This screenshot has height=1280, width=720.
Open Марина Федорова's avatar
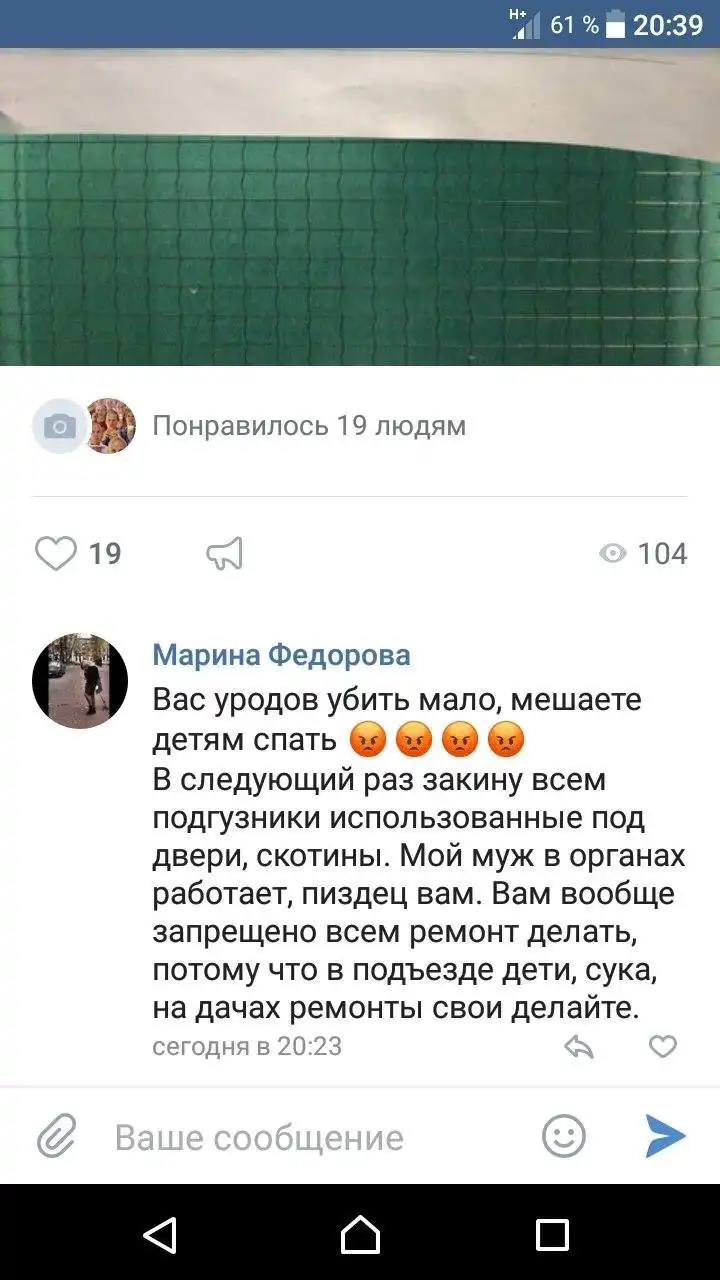click(x=80, y=680)
